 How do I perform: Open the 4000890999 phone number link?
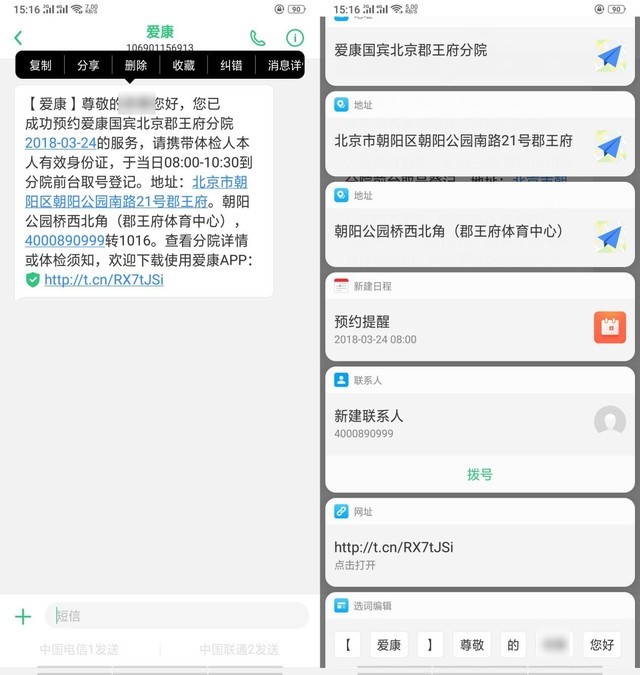[65, 241]
